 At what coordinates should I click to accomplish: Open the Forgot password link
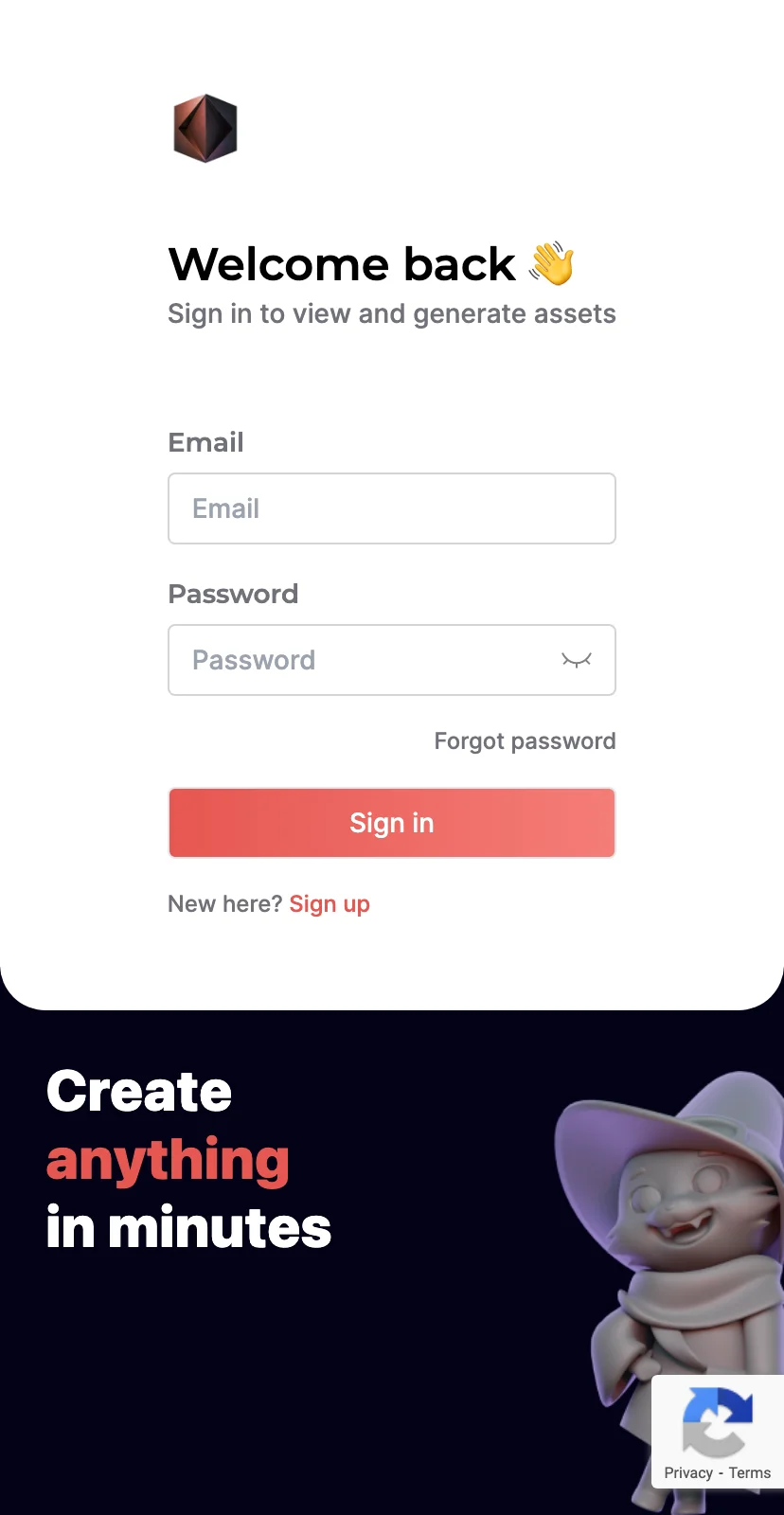click(x=525, y=740)
